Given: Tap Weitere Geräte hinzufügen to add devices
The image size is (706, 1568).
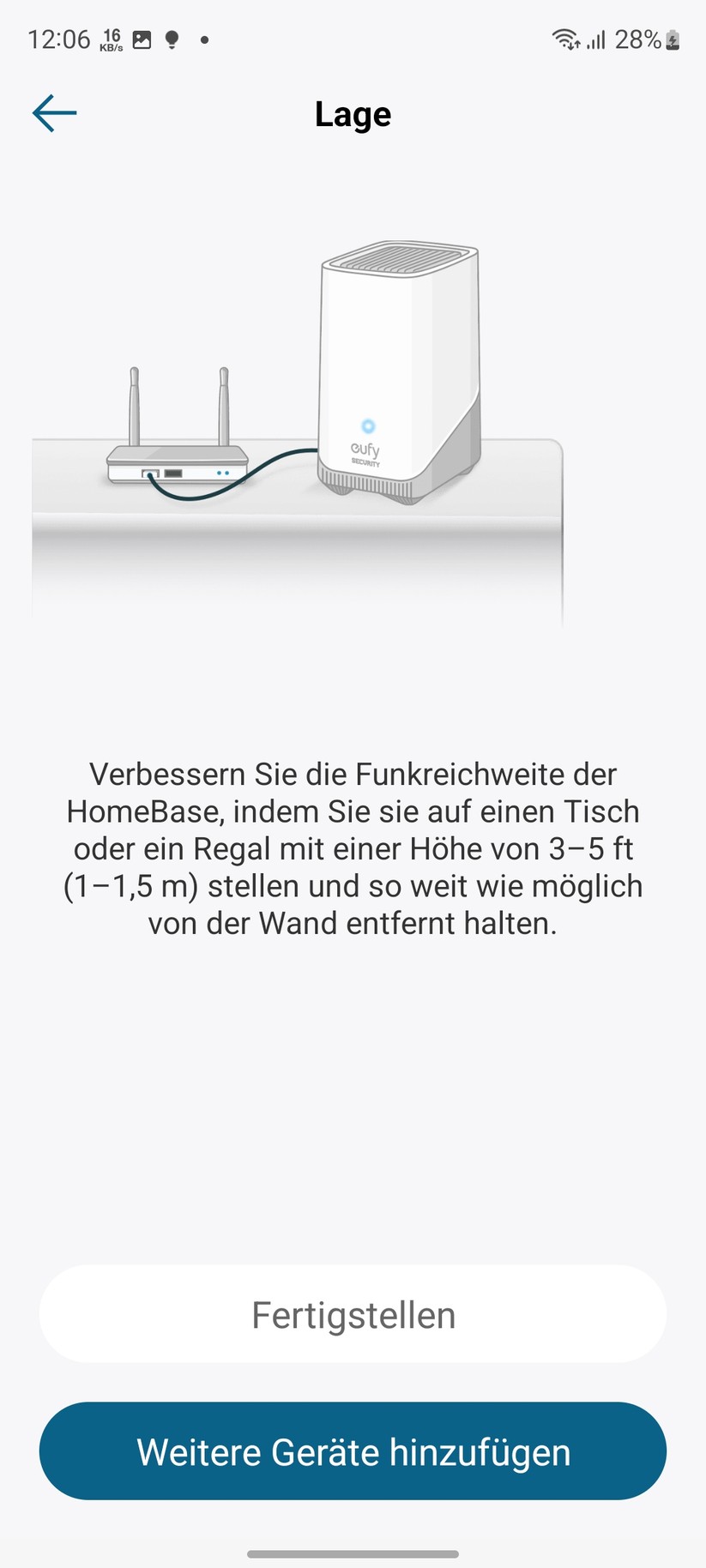Looking at the screenshot, I should tap(353, 1450).
